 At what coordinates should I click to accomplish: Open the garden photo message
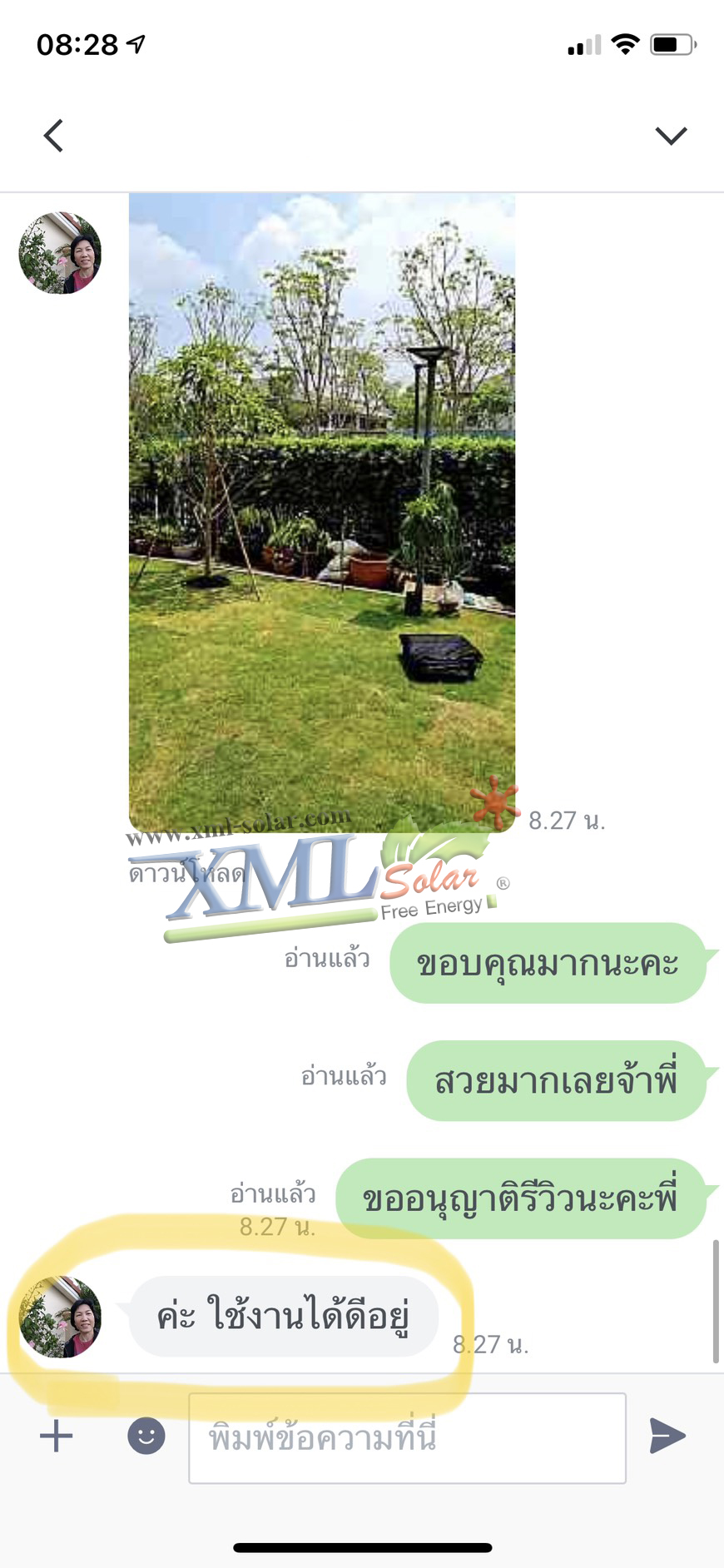(x=322, y=512)
